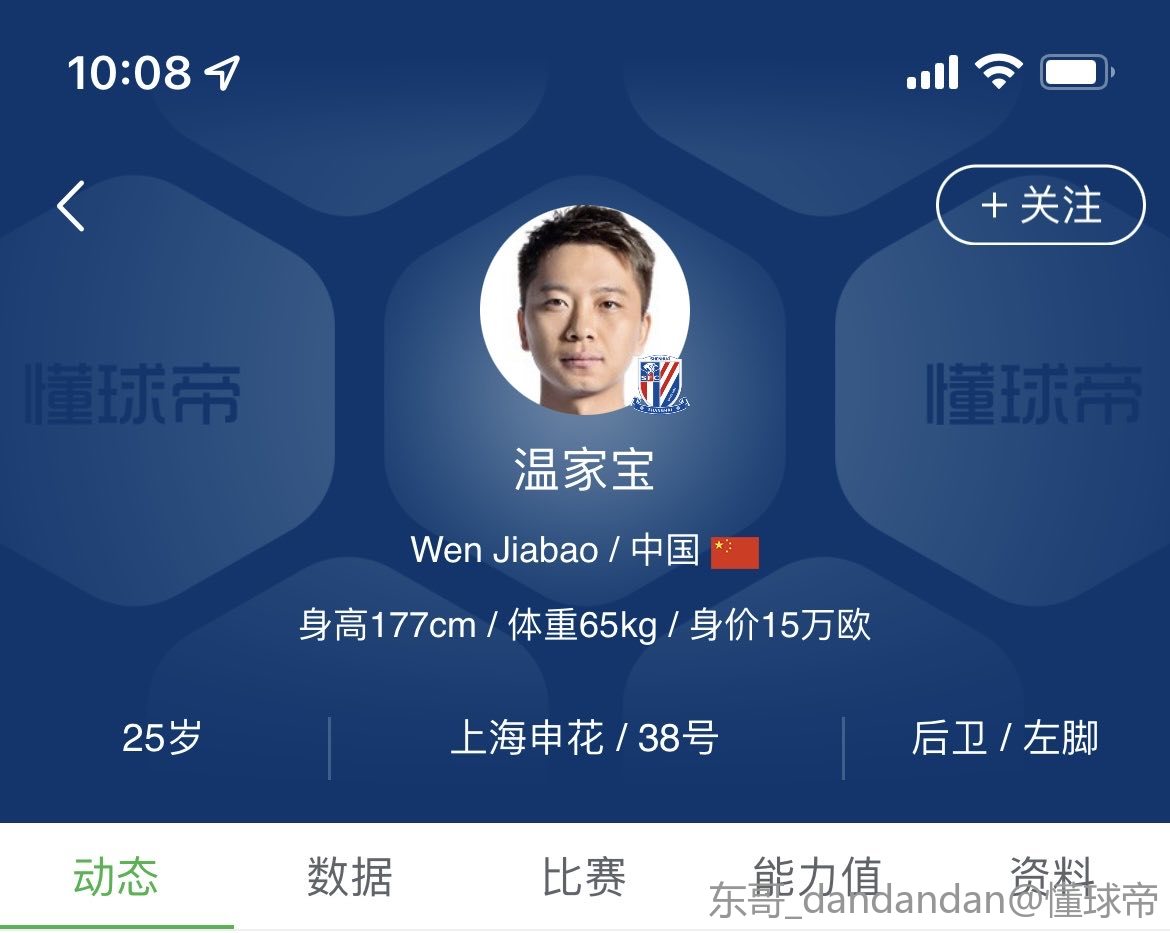
Task: Open the player's profile avatar
Action: 584,309
